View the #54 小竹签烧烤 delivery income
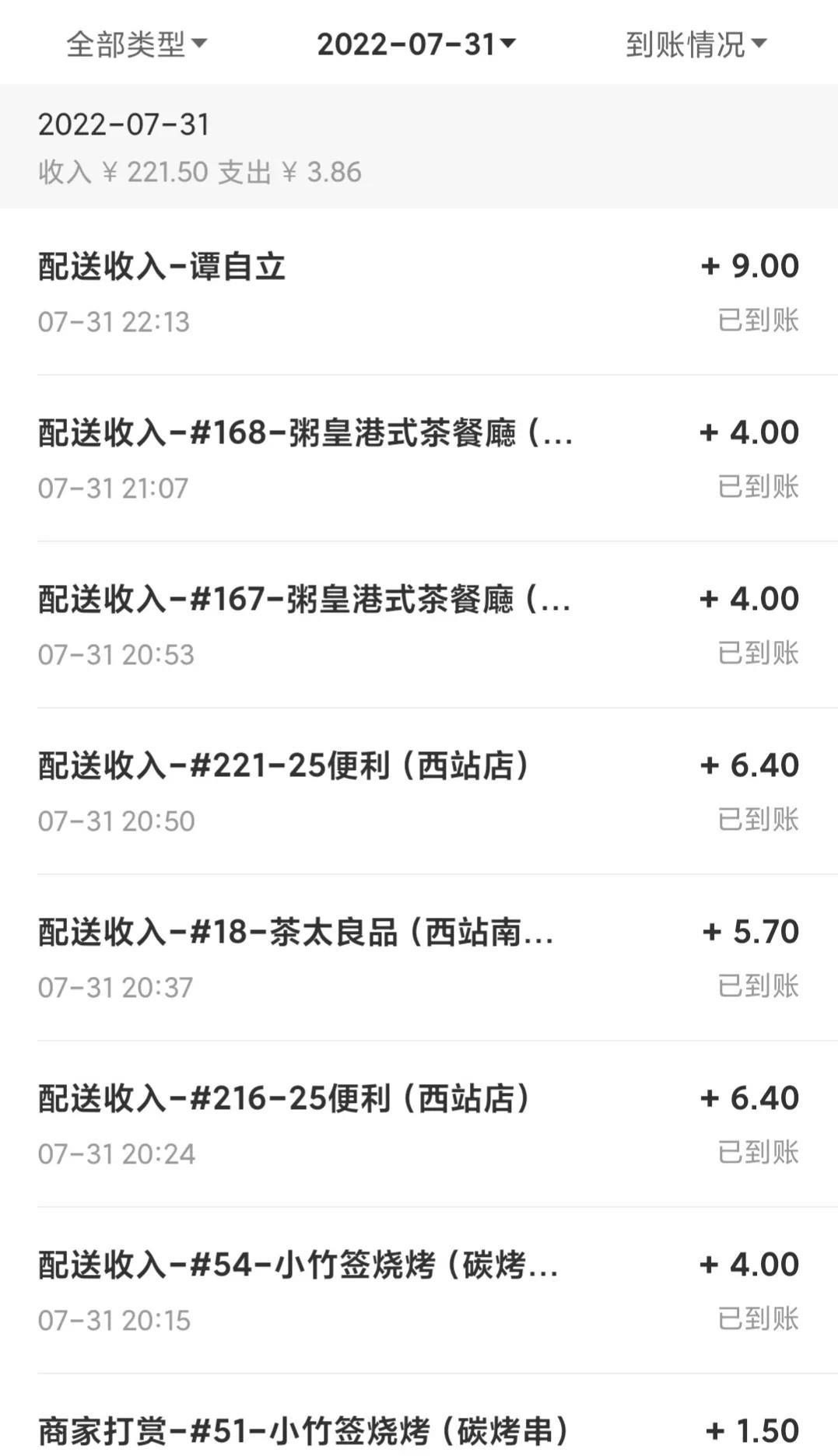Screen dimensions: 838x1456 (x=419, y=1291)
